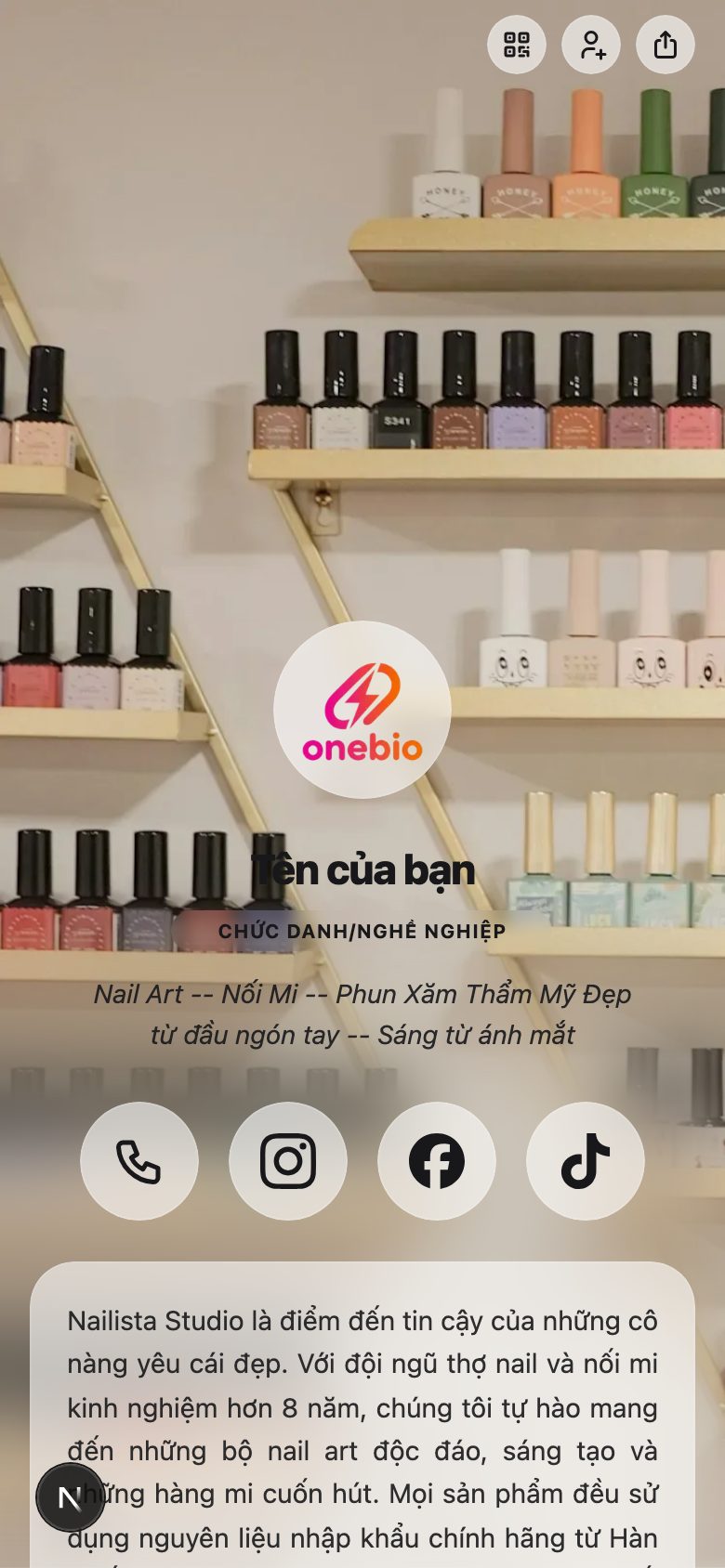This screenshot has height=1568, width=725.
Task: Tap the Instagram circle on the social row
Action: (x=287, y=1160)
